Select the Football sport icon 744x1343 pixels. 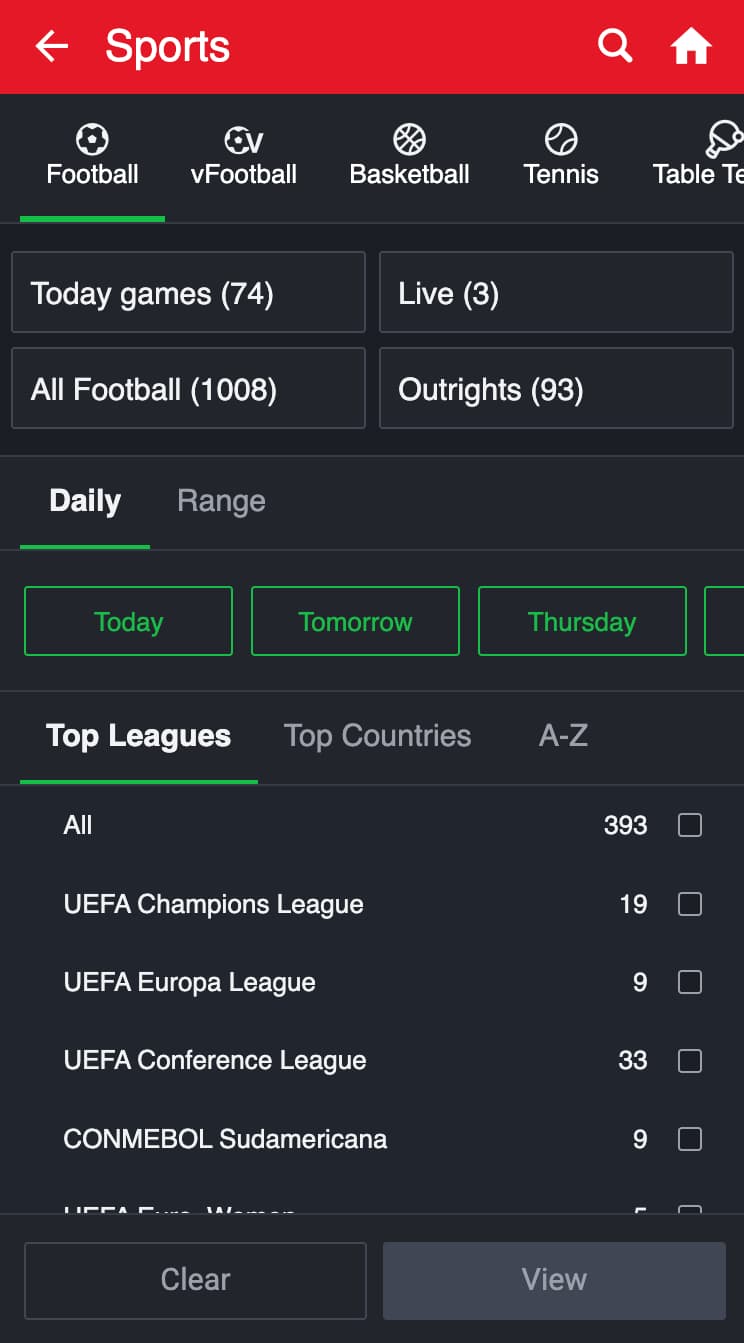(92, 140)
